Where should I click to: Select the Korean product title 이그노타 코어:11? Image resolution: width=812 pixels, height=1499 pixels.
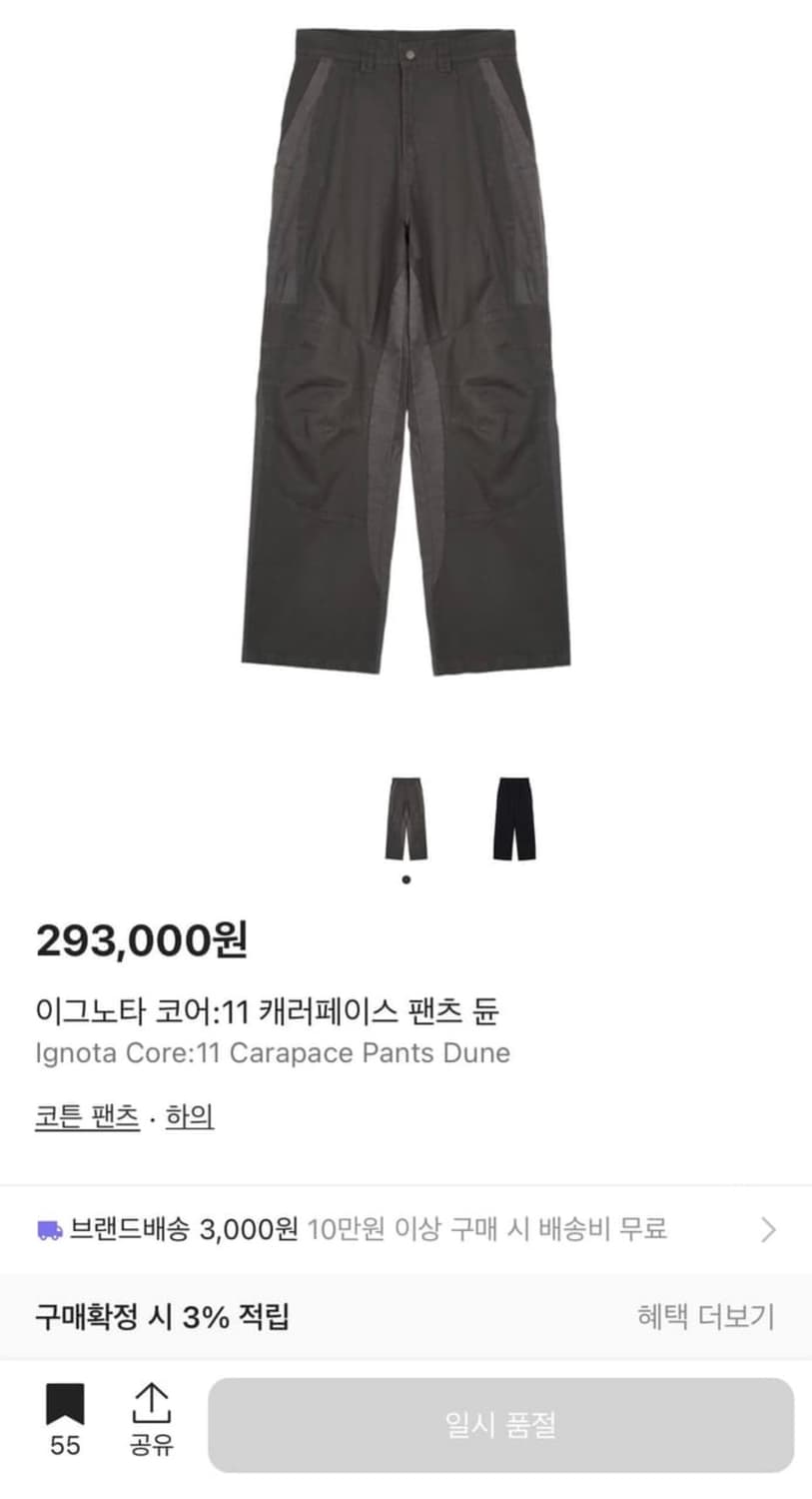click(271, 1011)
